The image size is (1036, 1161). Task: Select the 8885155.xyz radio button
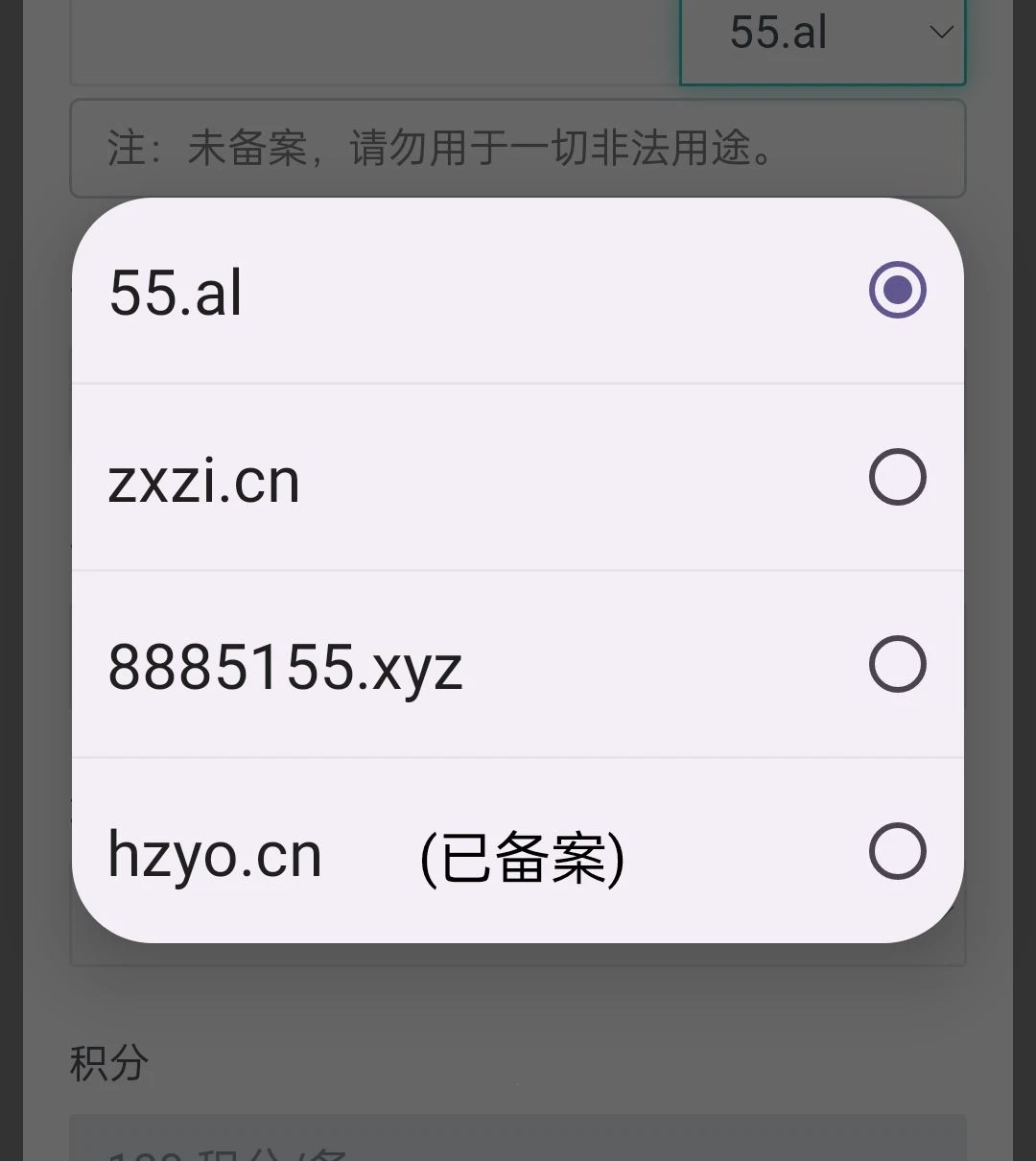coord(898,663)
